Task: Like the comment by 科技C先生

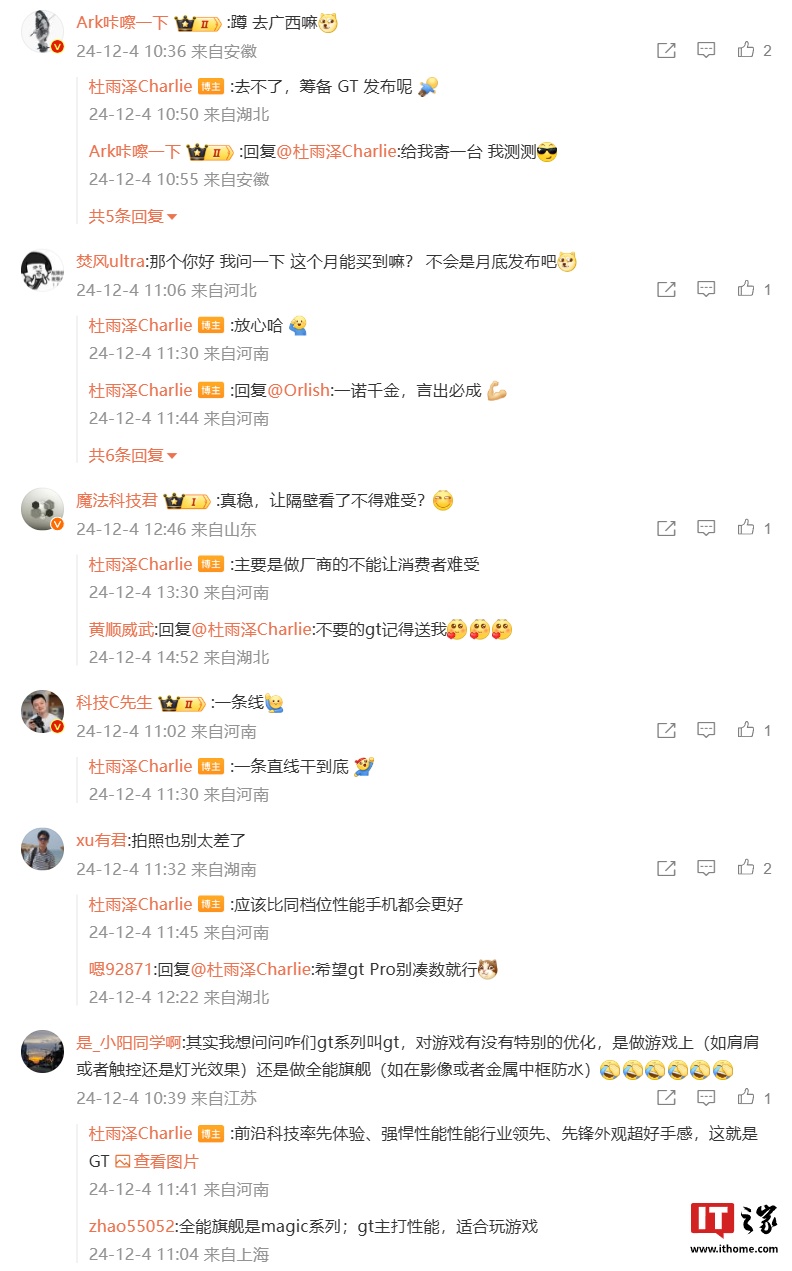Action: click(745, 731)
